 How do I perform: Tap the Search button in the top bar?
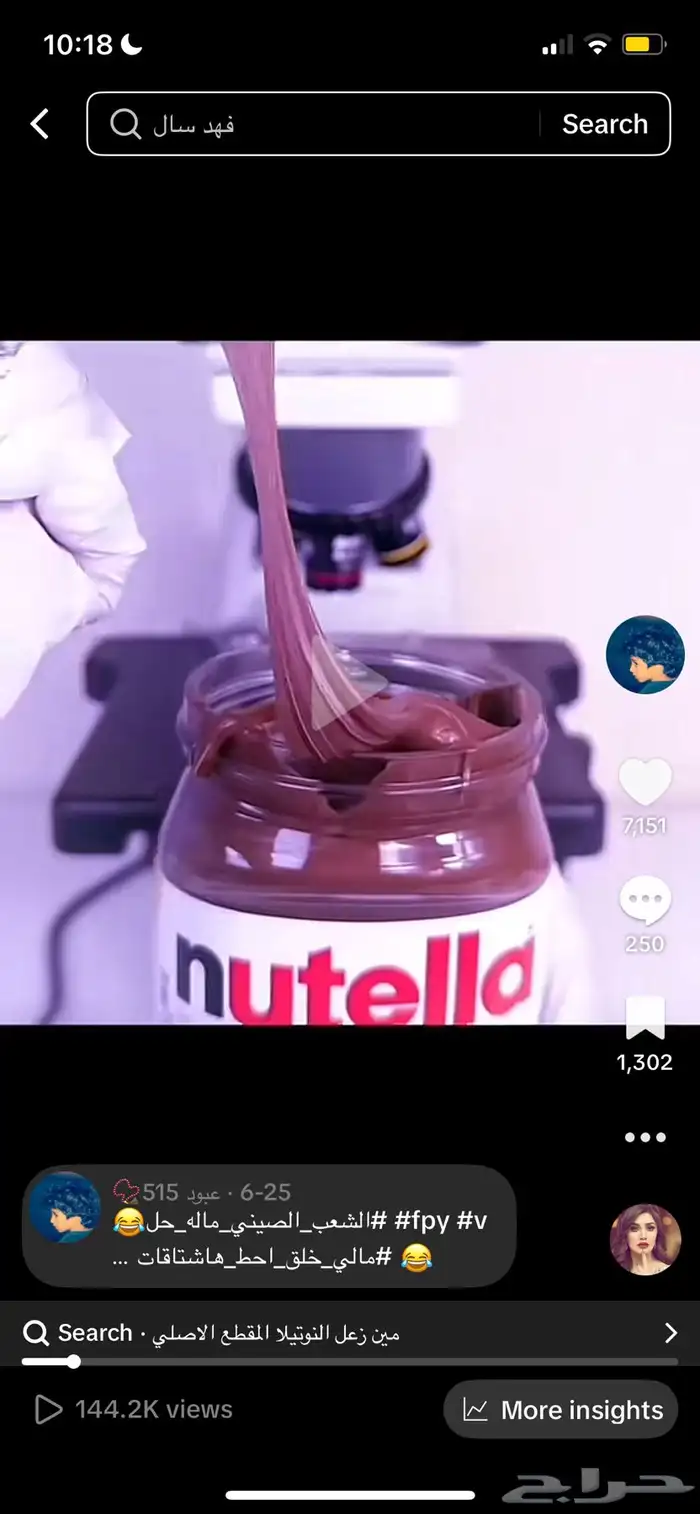point(604,124)
